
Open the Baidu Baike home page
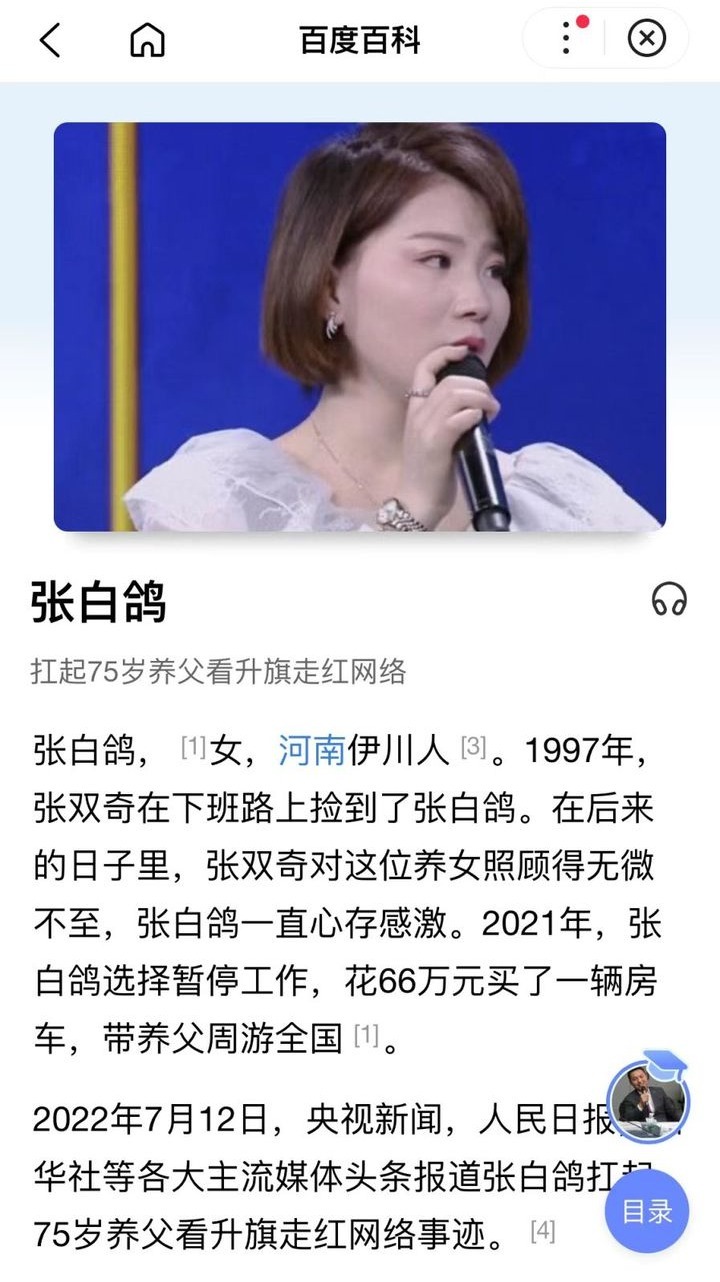[x=147, y=40]
